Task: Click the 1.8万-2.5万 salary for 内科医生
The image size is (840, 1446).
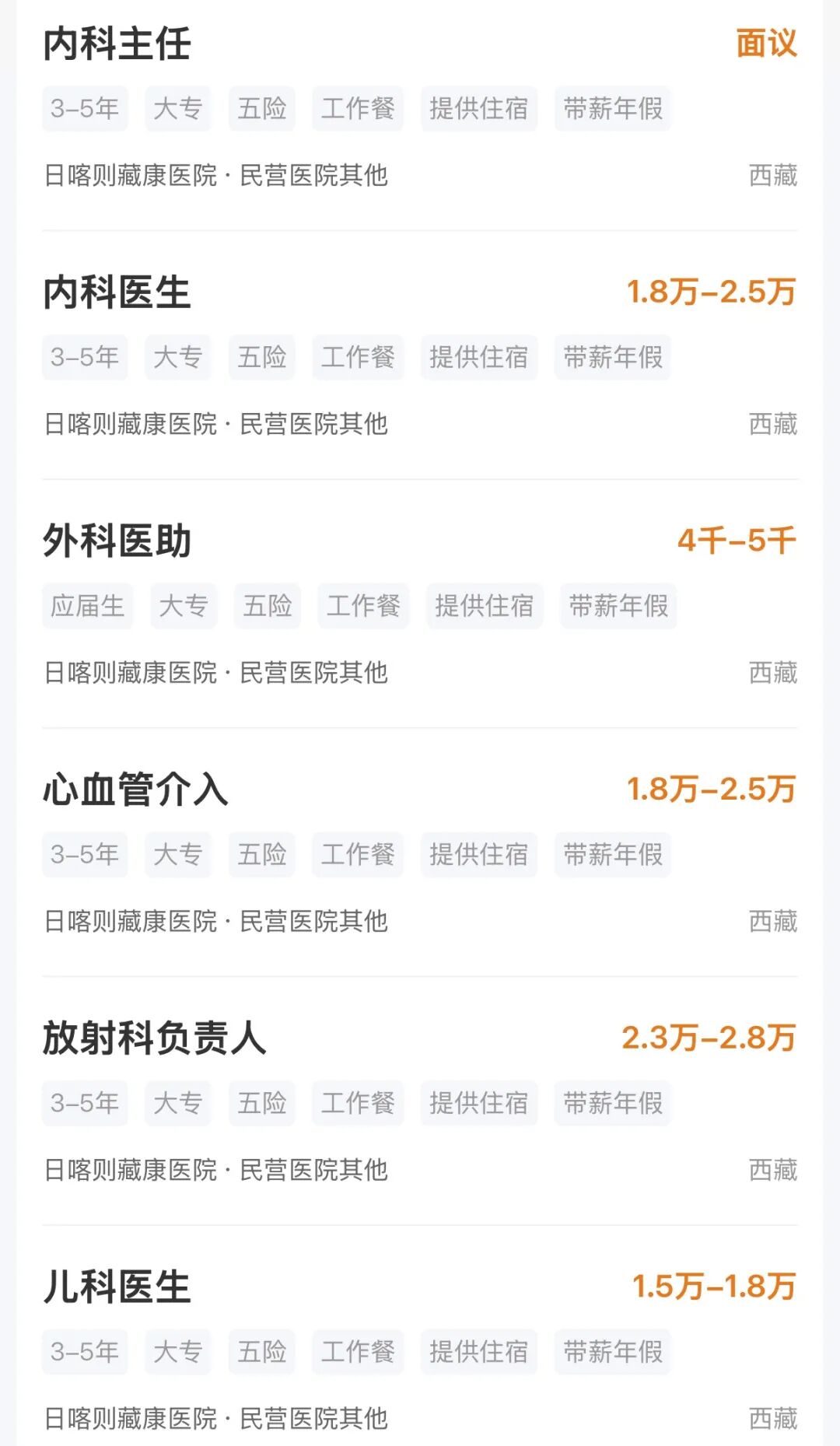Action: (710, 294)
